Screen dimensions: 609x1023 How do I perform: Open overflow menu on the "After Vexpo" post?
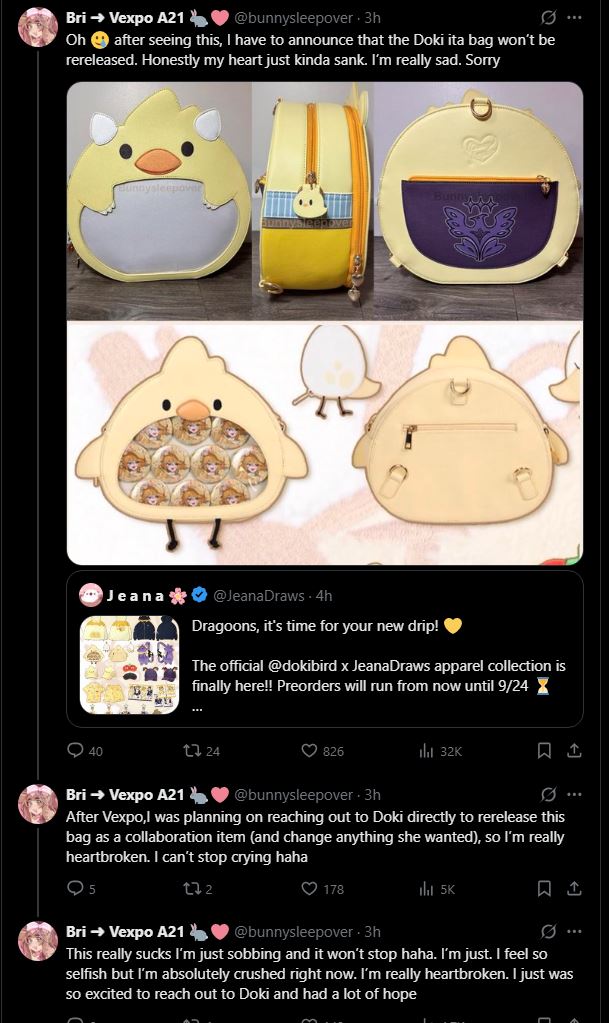pos(574,795)
